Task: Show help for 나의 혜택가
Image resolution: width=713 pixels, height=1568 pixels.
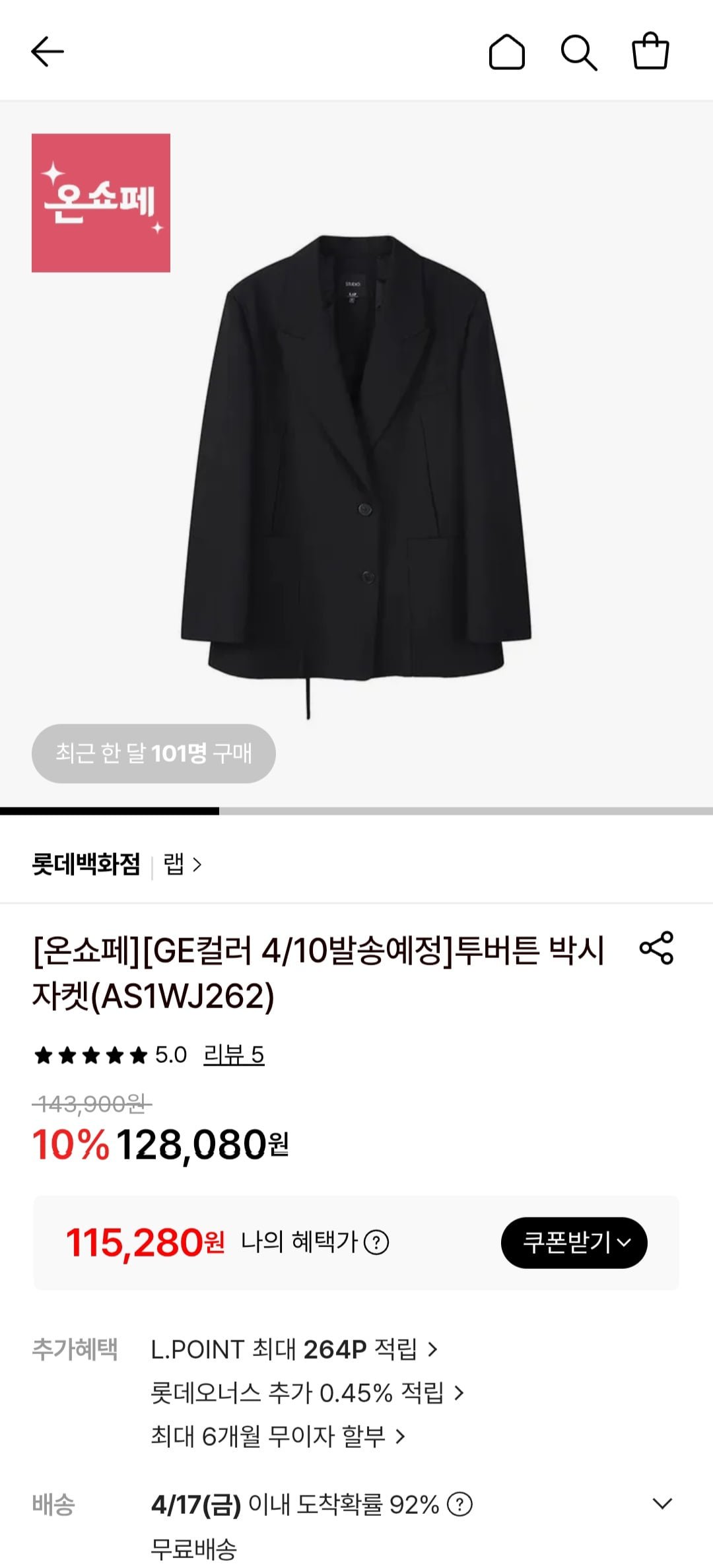Action: [x=376, y=1243]
